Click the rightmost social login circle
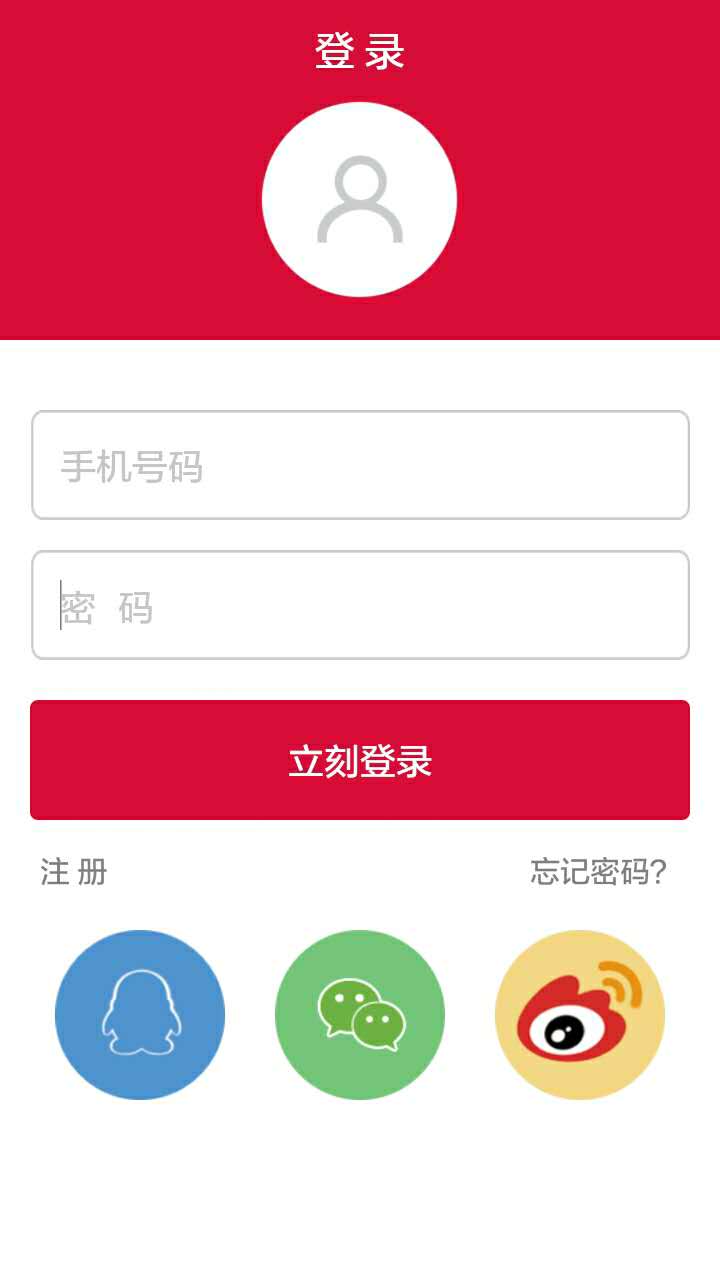The width and height of the screenshot is (720, 1280). coord(579,1014)
